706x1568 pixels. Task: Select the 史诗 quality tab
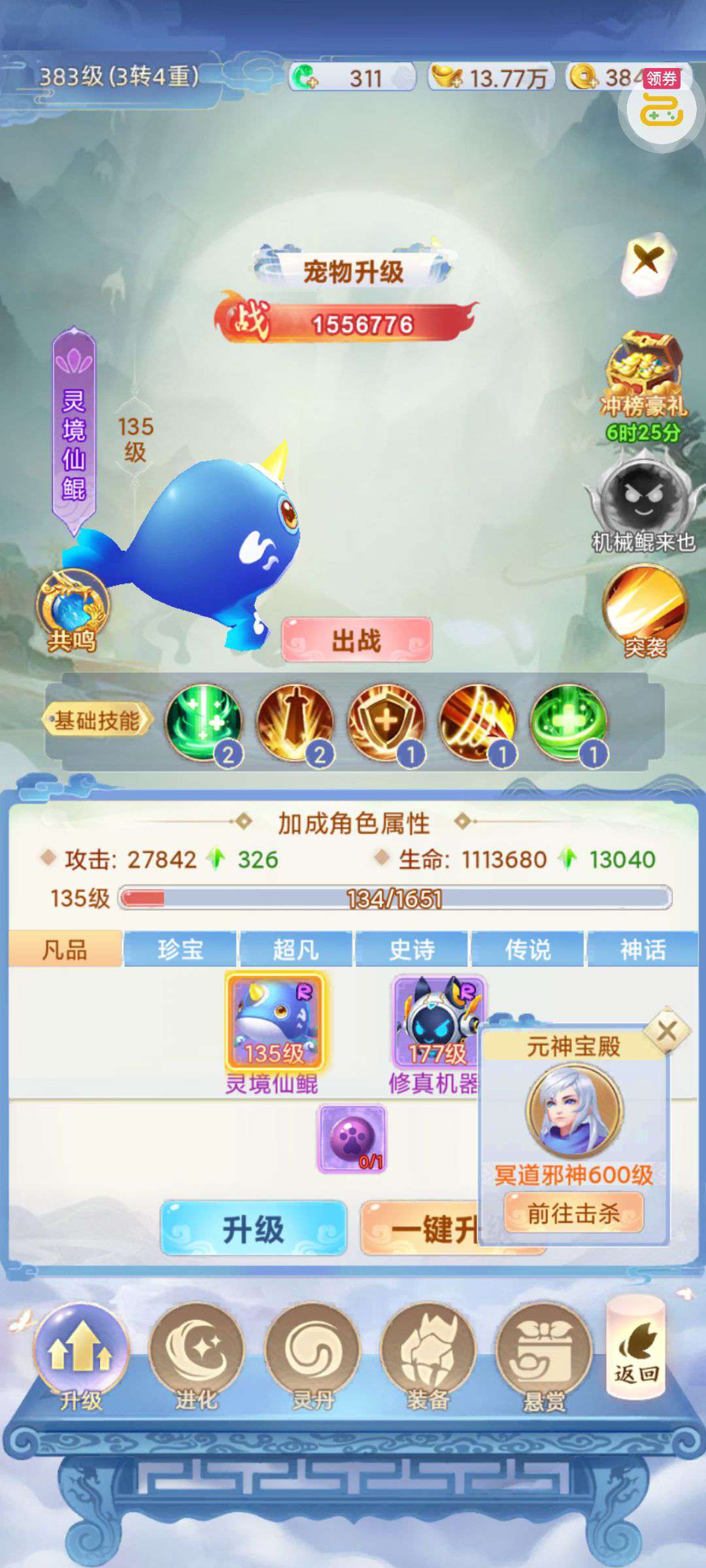pyautogui.click(x=412, y=949)
